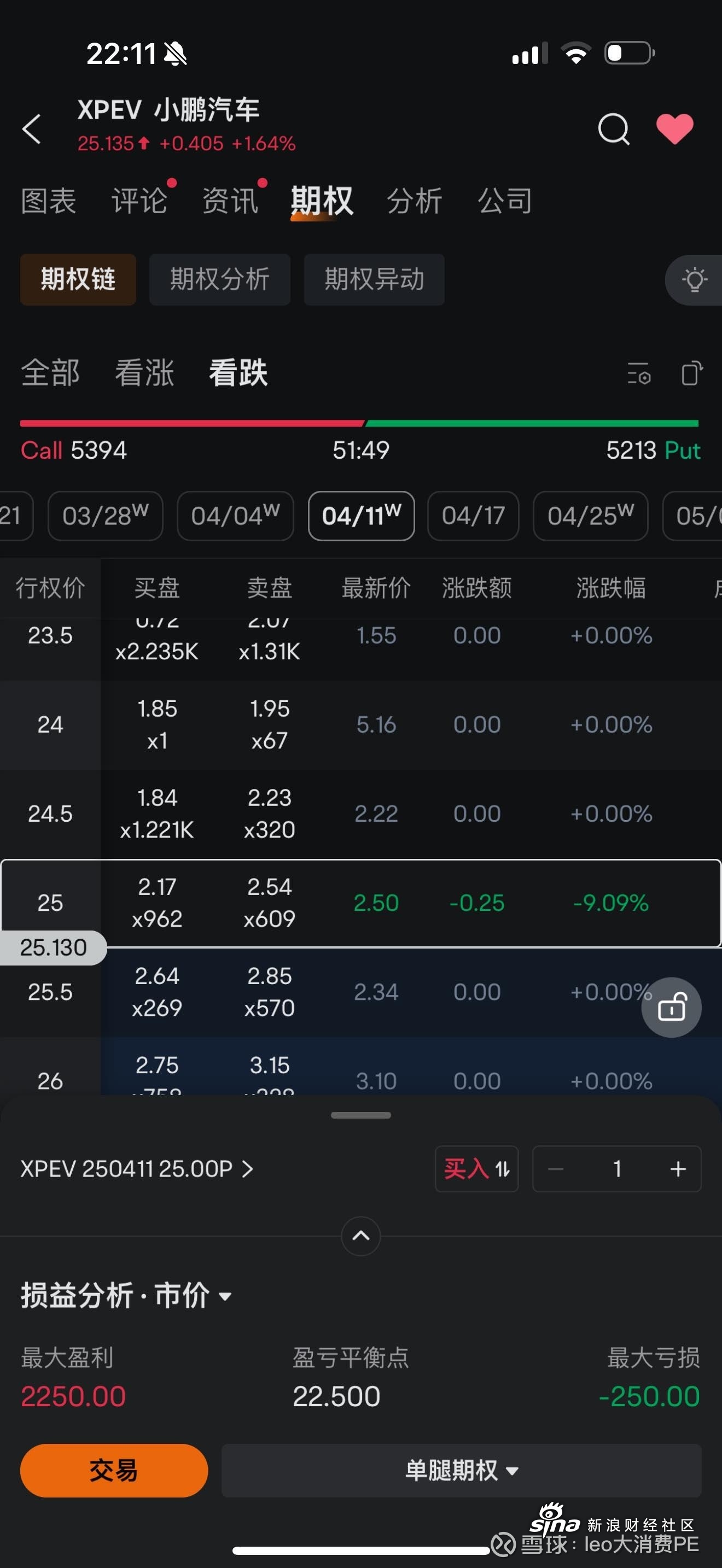722x1568 pixels.
Task: Open the 单腿期权 strategy dropdown
Action: pyautogui.click(x=462, y=1471)
